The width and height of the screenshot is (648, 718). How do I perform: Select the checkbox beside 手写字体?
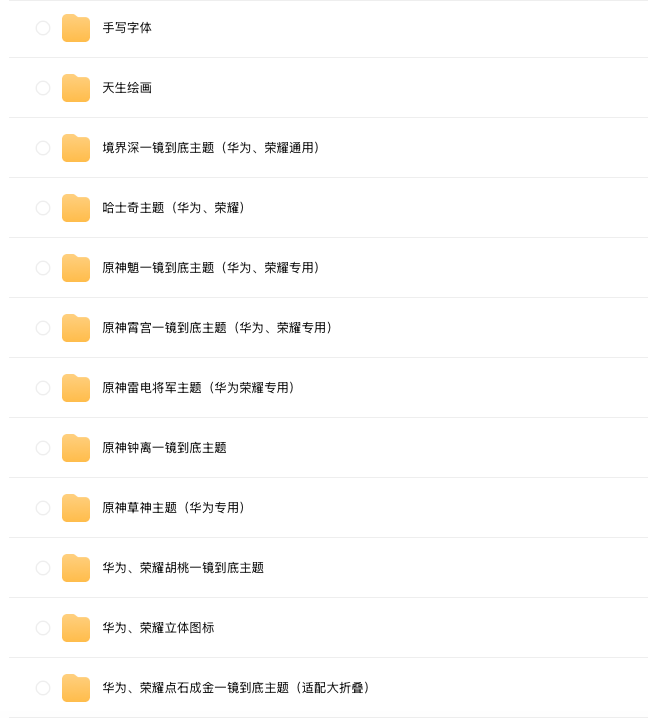(x=43, y=28)
